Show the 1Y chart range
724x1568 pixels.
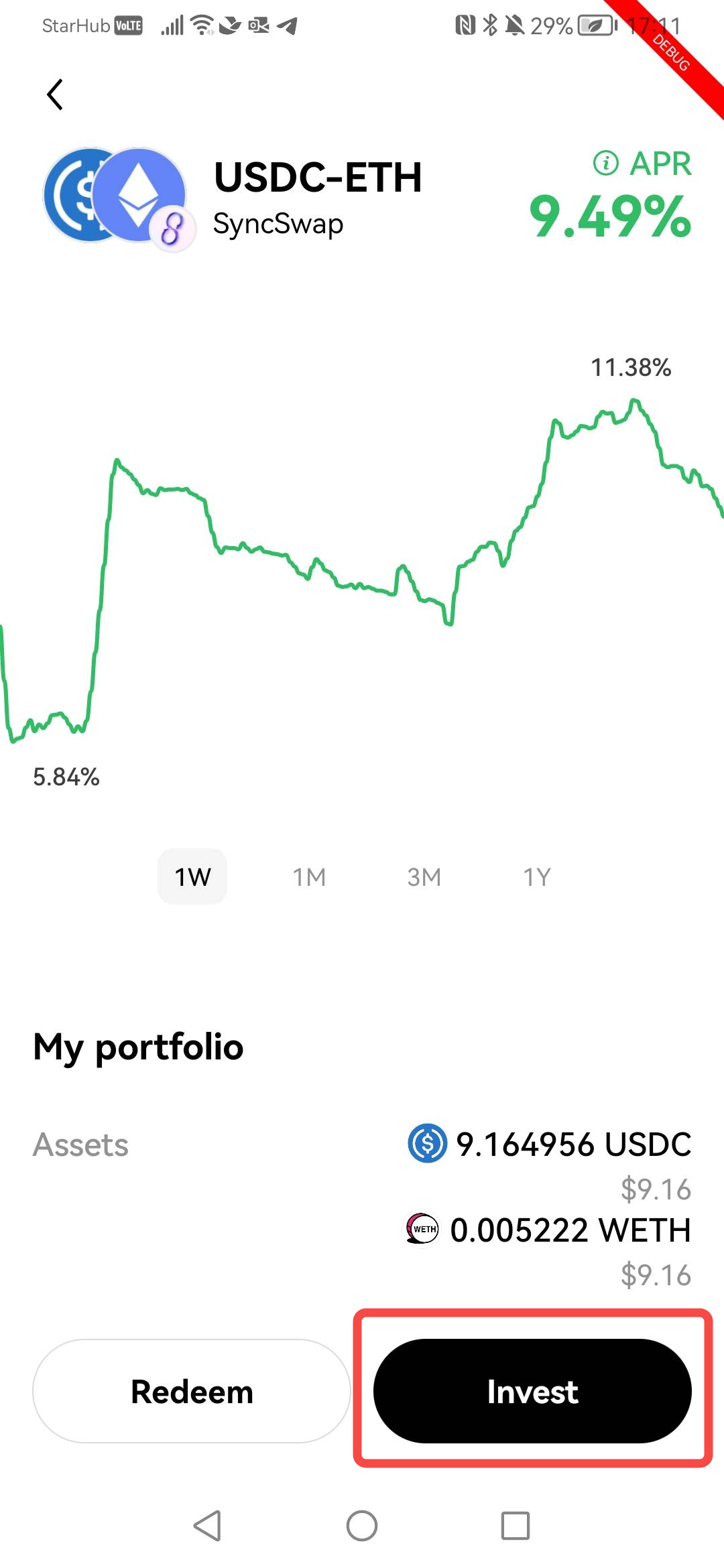tap(537, 876)
